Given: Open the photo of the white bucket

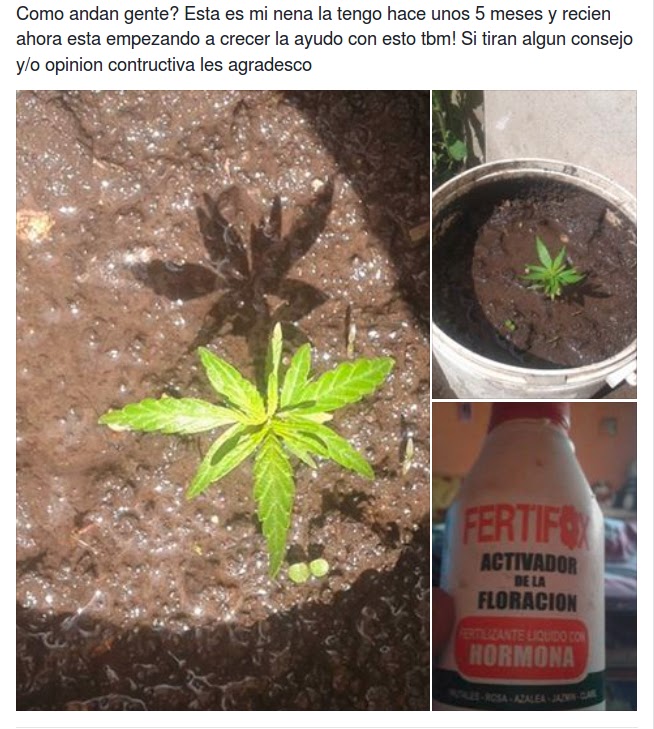Looking at the screenshot, I should [x=534, y=245].
